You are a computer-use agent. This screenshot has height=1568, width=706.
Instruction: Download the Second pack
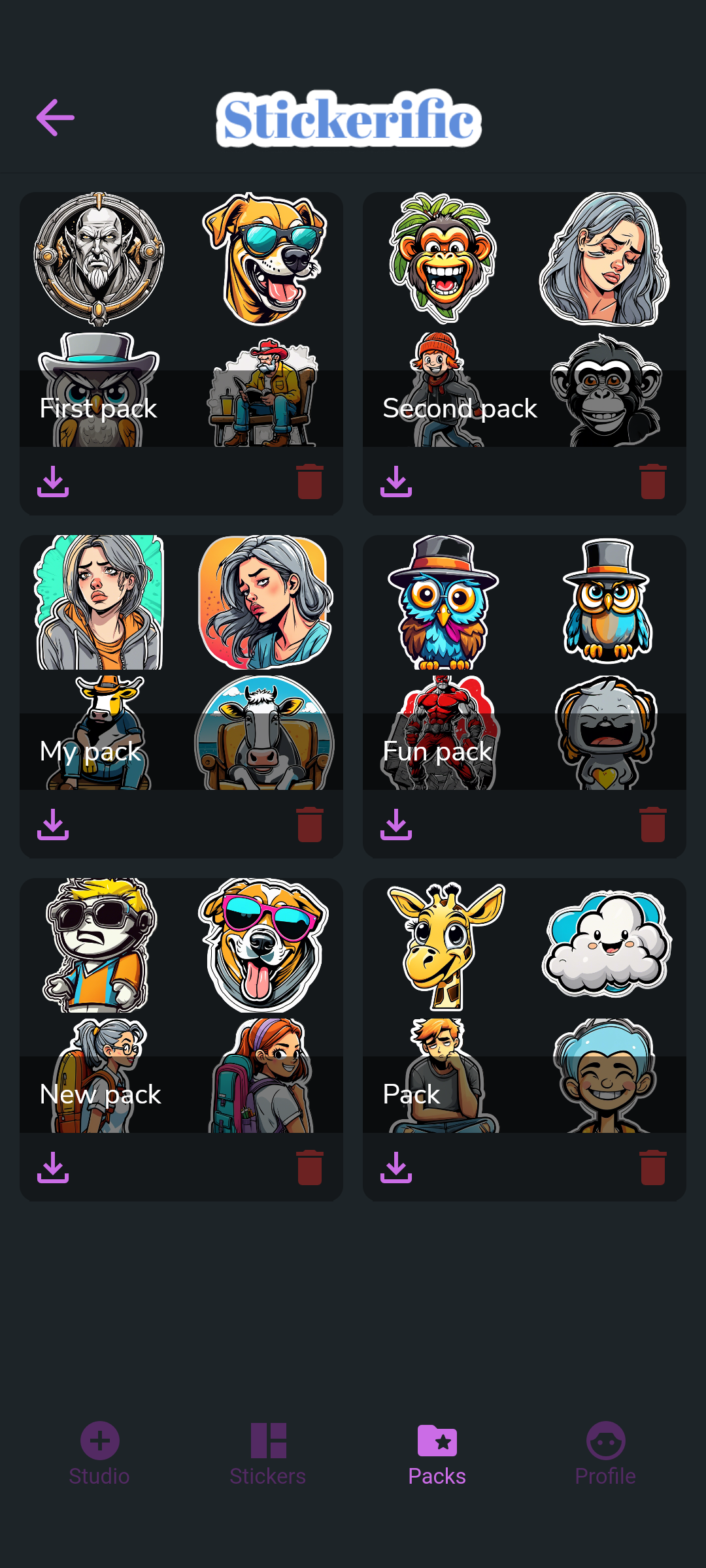point(396,482)
